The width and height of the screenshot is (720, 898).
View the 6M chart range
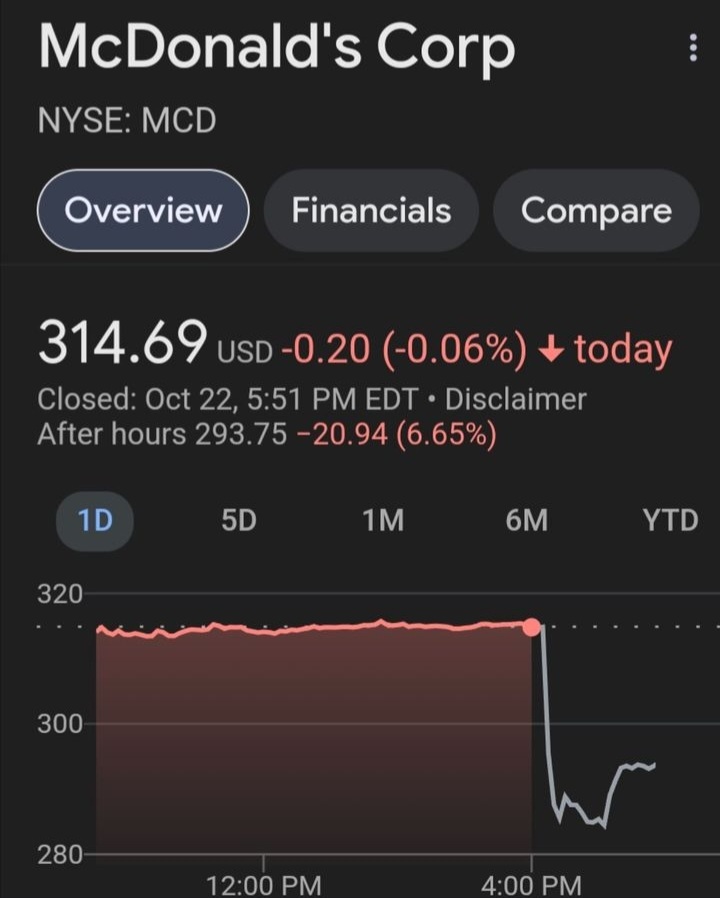point(527,520)
